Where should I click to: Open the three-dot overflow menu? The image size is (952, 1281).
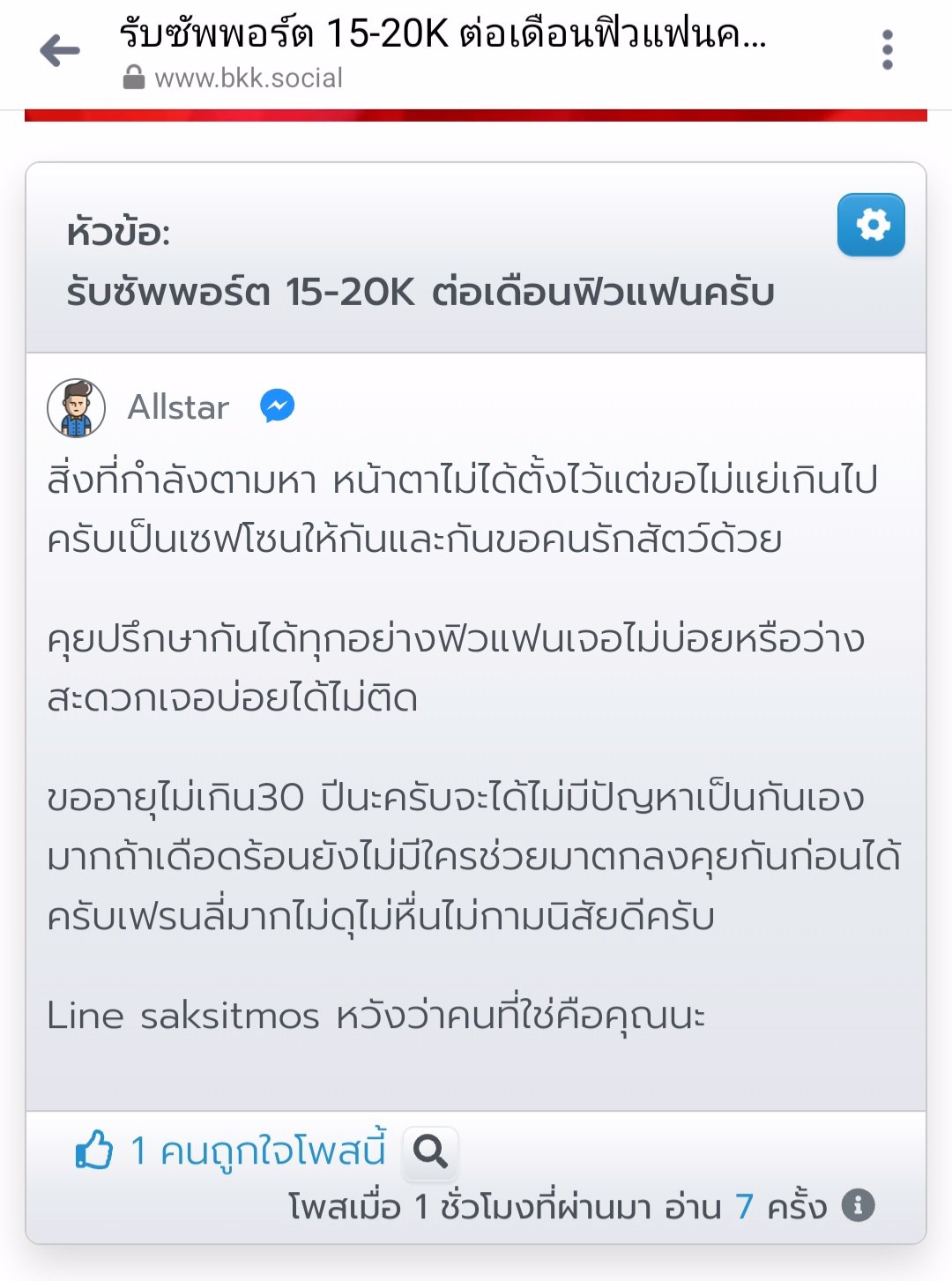887,50
